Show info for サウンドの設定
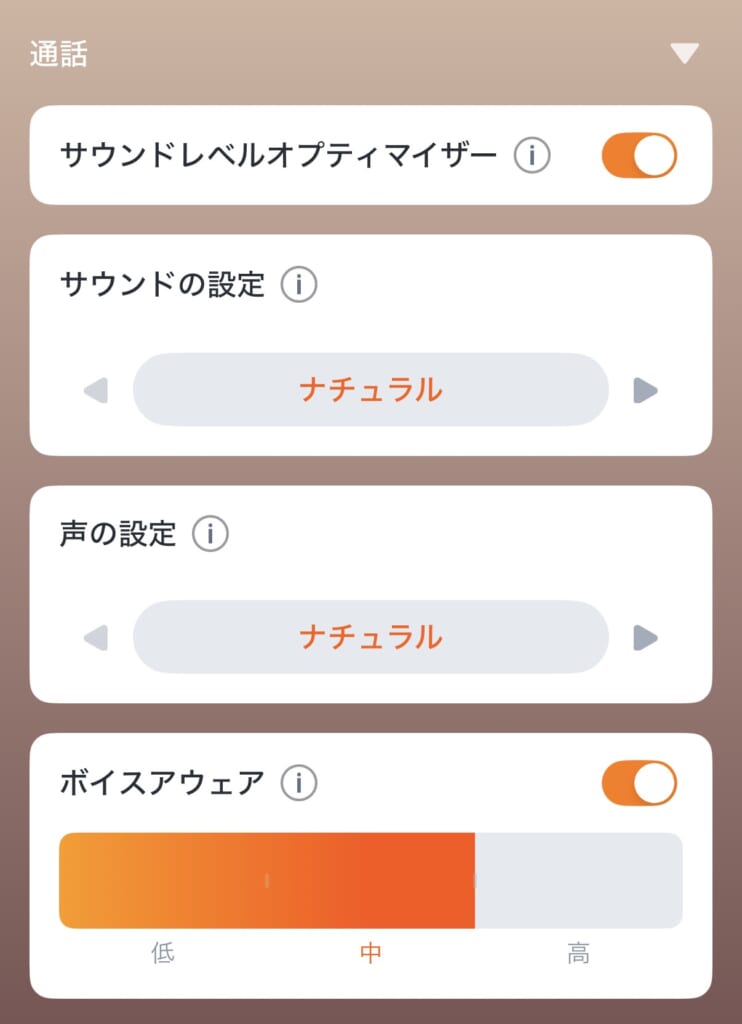Image resolution: width=742 pixels, height=1024 pixels. (x=298, y=285)
